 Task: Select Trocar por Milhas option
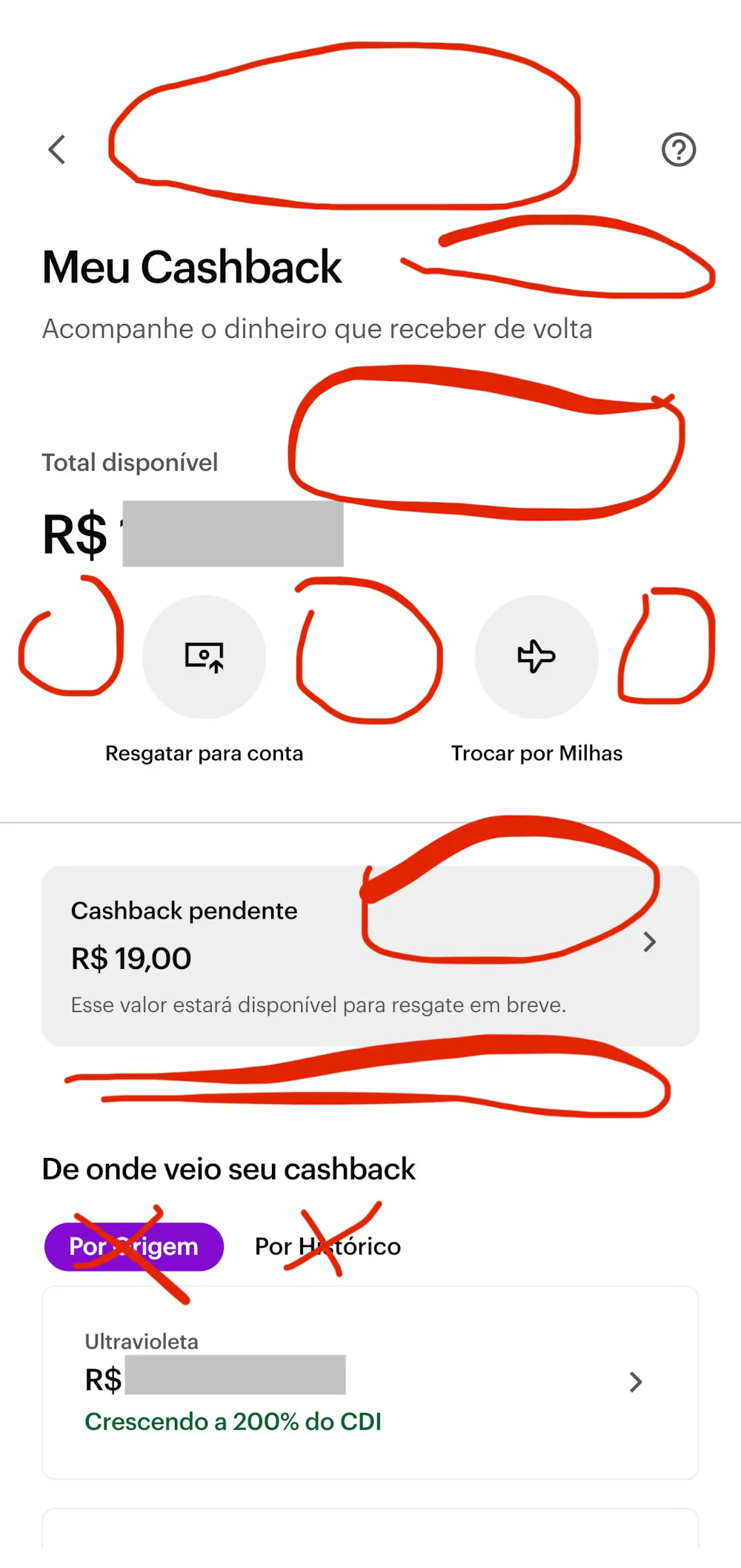[x=536, y=657]
